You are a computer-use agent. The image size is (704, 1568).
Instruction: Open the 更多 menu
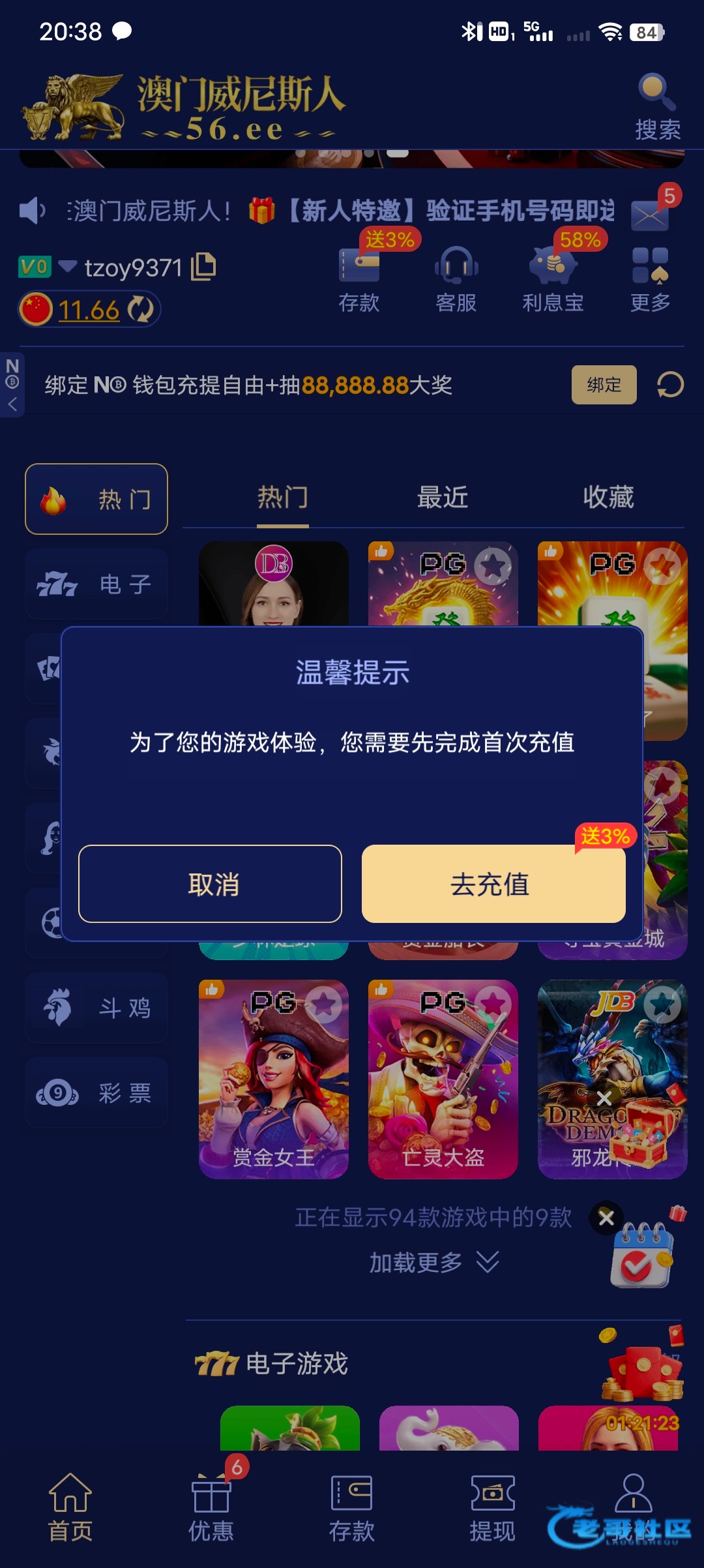[650, 279]
